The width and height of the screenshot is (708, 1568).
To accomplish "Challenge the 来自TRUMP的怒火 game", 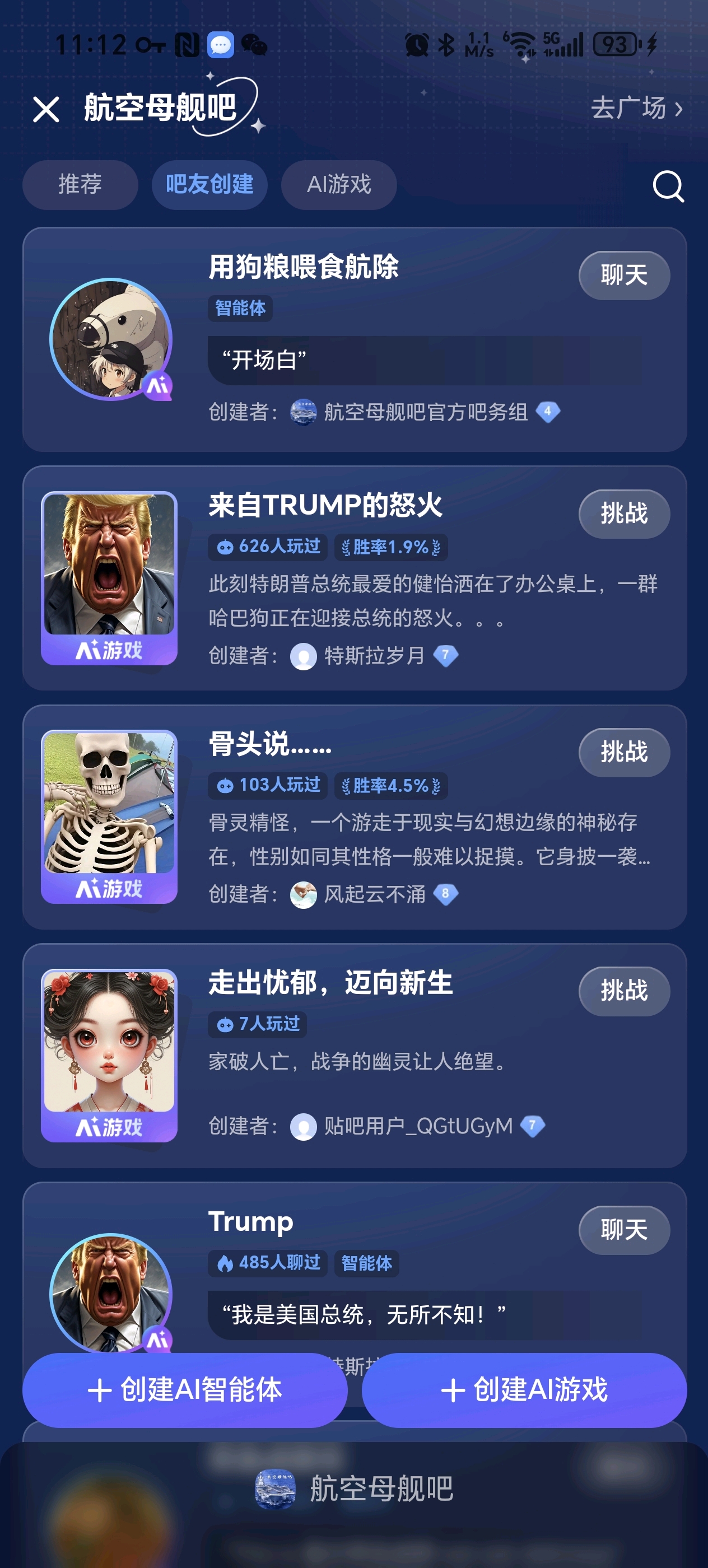I will coord(623,514).
